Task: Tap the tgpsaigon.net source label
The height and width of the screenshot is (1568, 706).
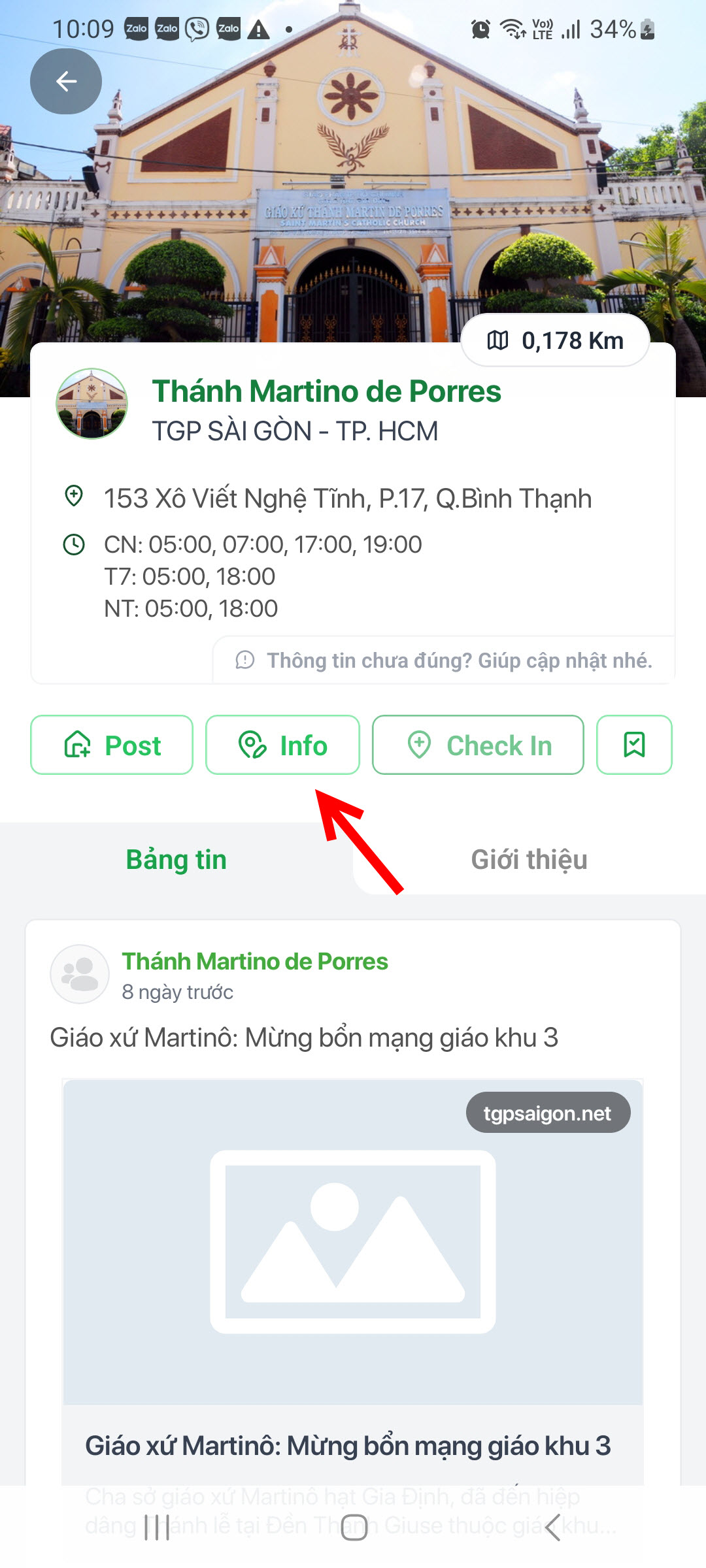Action: coord(548,1112)
